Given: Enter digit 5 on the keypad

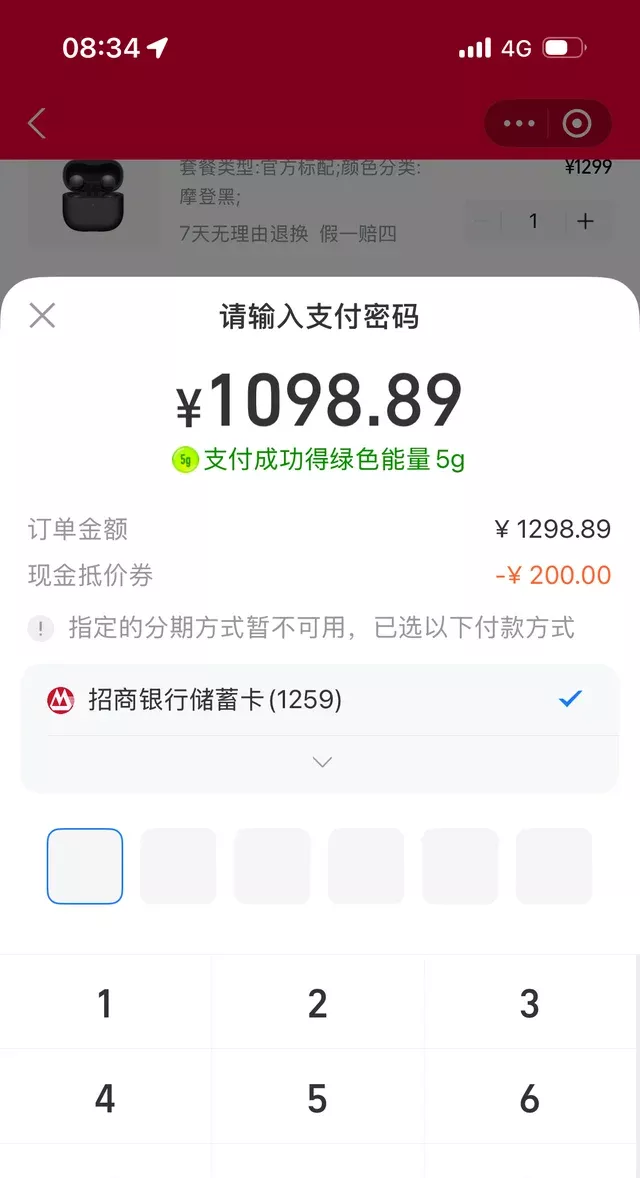Looking at the screenshot, I should [318, 1098].
